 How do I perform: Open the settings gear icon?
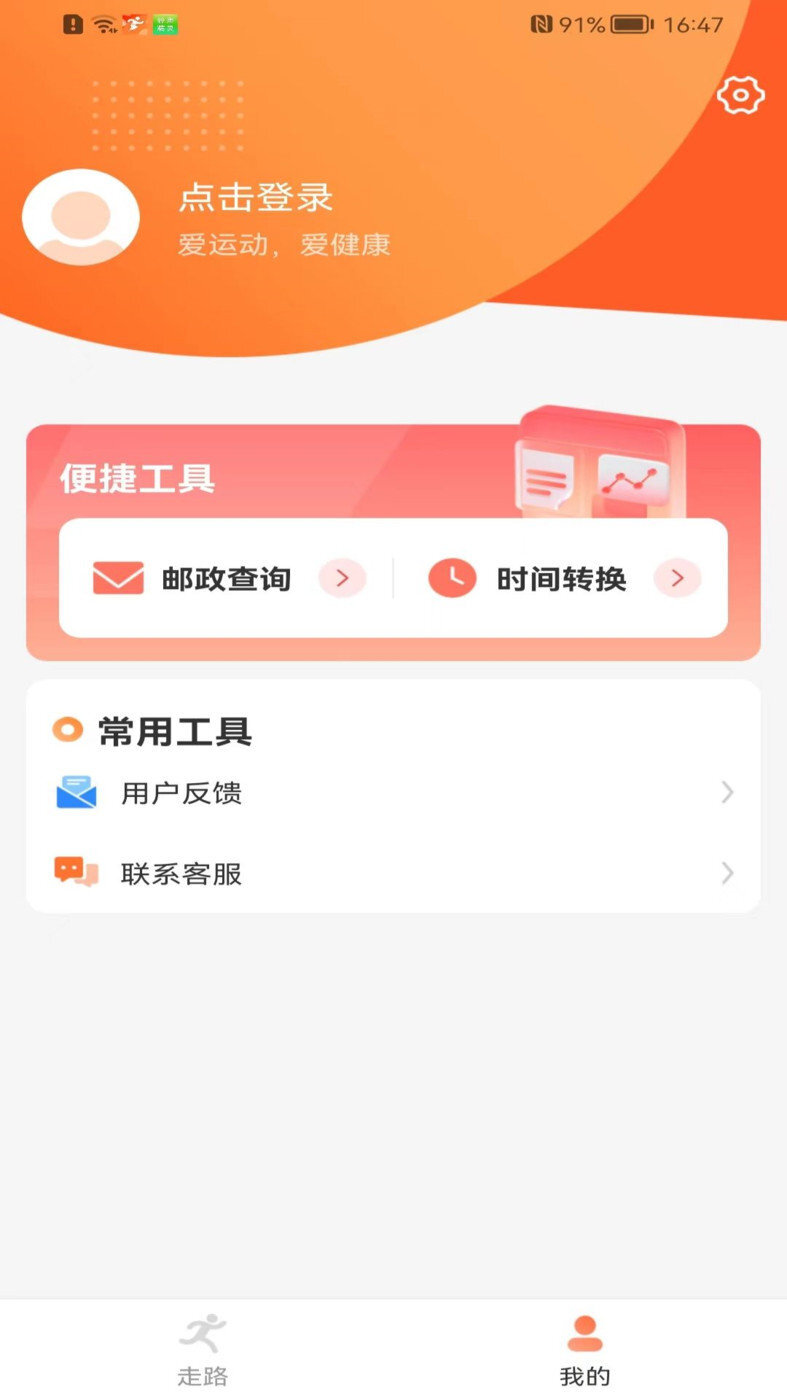(739, 96)
